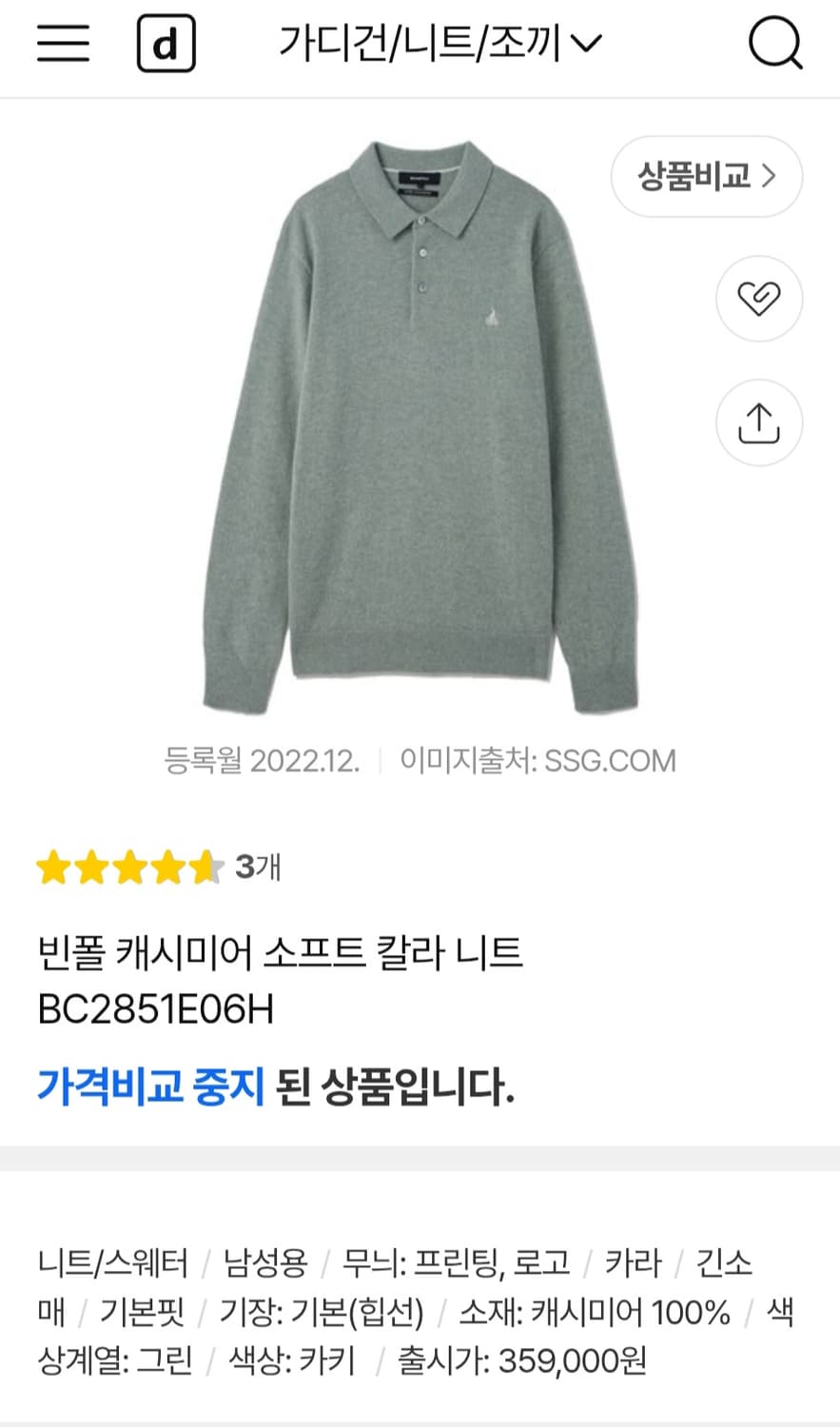Click the Danawa 'd' logo

tap(166, 43)
